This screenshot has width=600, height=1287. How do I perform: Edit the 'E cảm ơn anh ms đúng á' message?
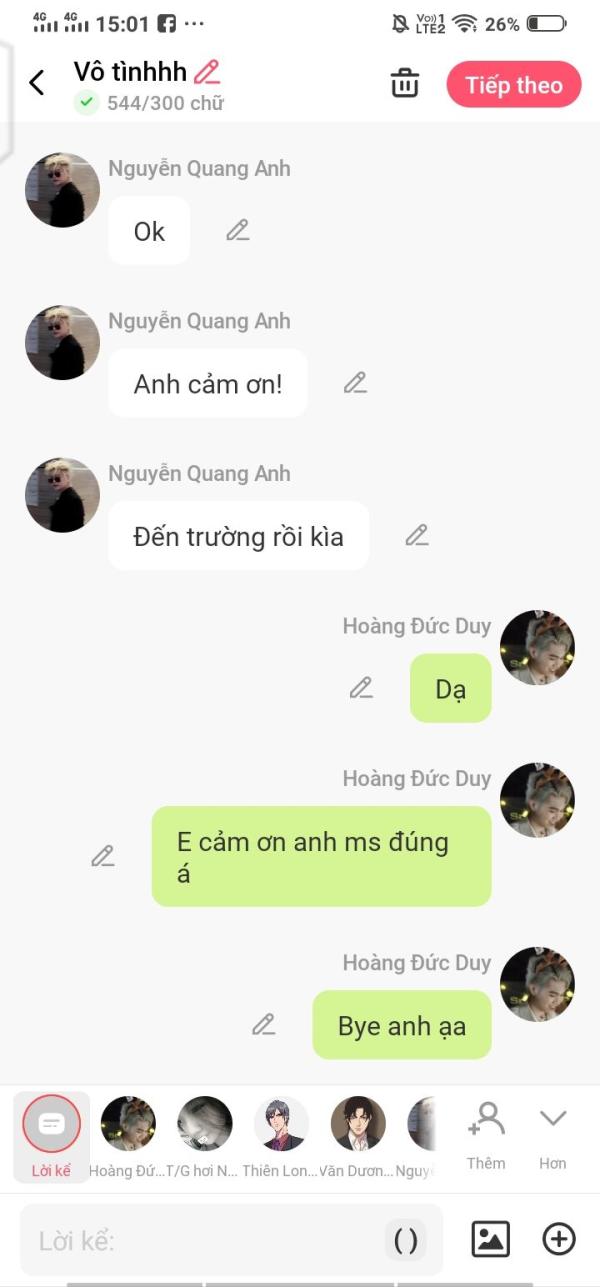pos(103,857)
